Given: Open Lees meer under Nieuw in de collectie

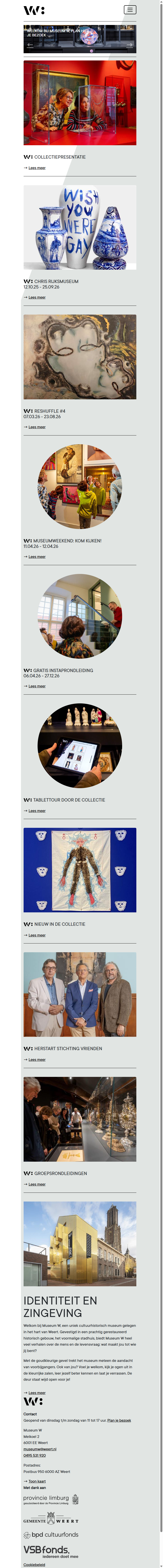Looking at the screenshot, I should (36, 936).
